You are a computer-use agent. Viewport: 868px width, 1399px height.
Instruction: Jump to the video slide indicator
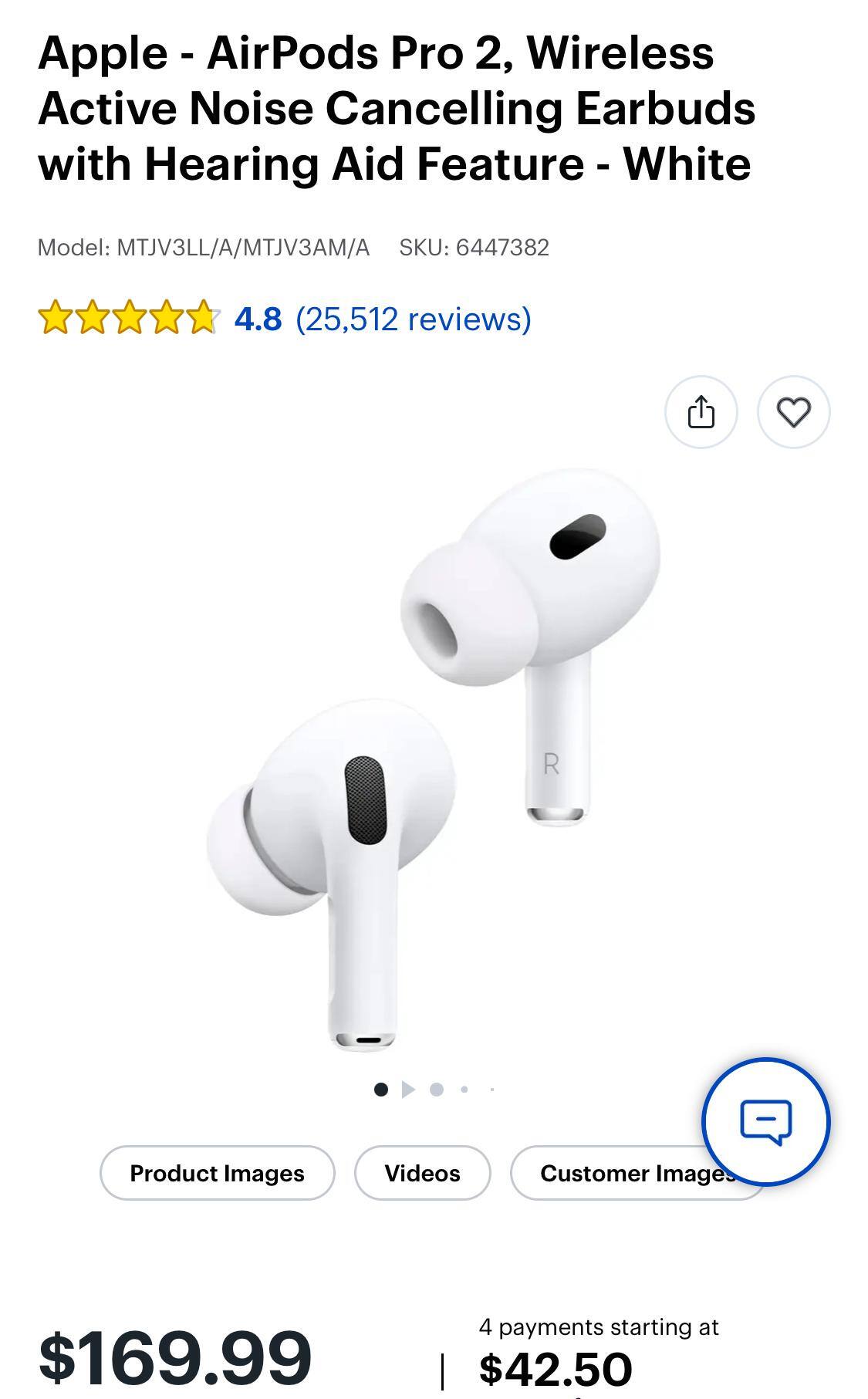tap(409, 1090)
